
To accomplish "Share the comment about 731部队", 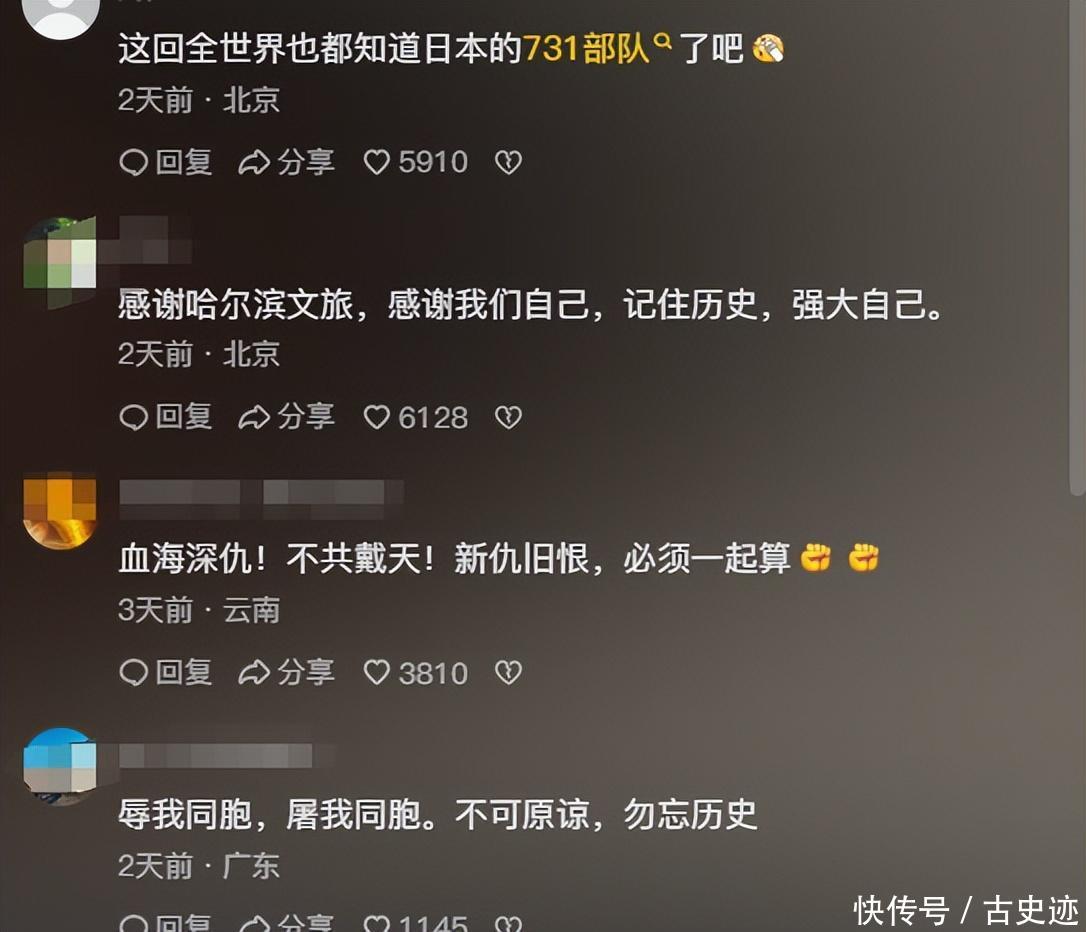I will 286,162.
